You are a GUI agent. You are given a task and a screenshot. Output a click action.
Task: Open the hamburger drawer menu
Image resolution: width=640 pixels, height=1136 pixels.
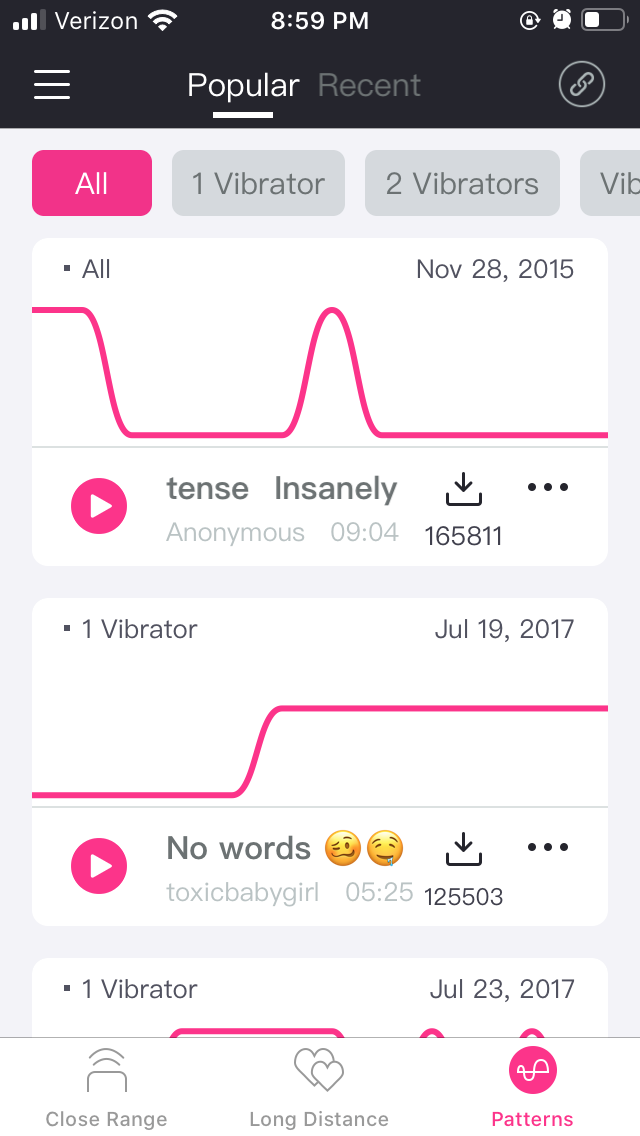click(52, 85)
